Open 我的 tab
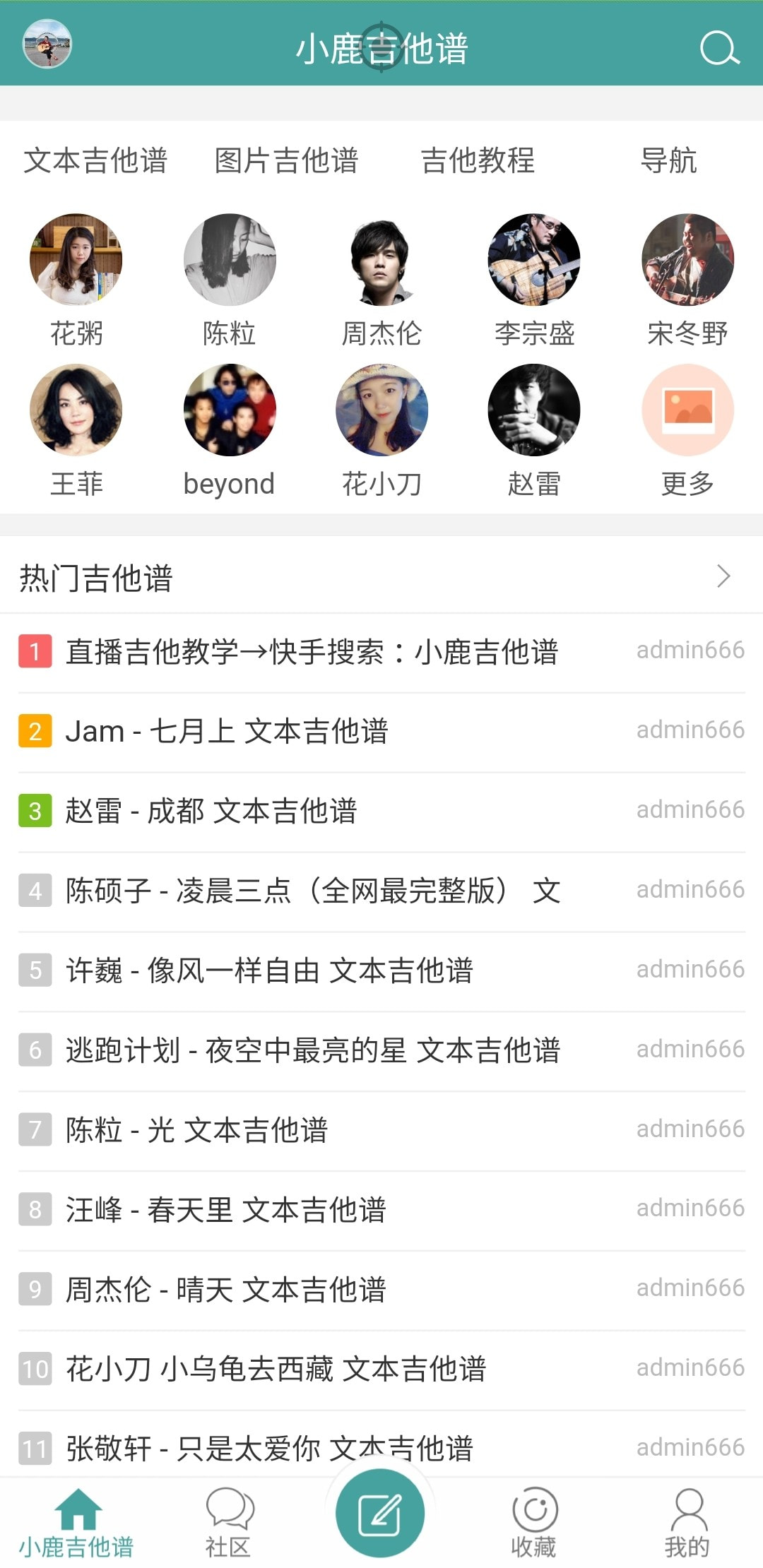The image size is (763, 1568). tap(687, 1524)
